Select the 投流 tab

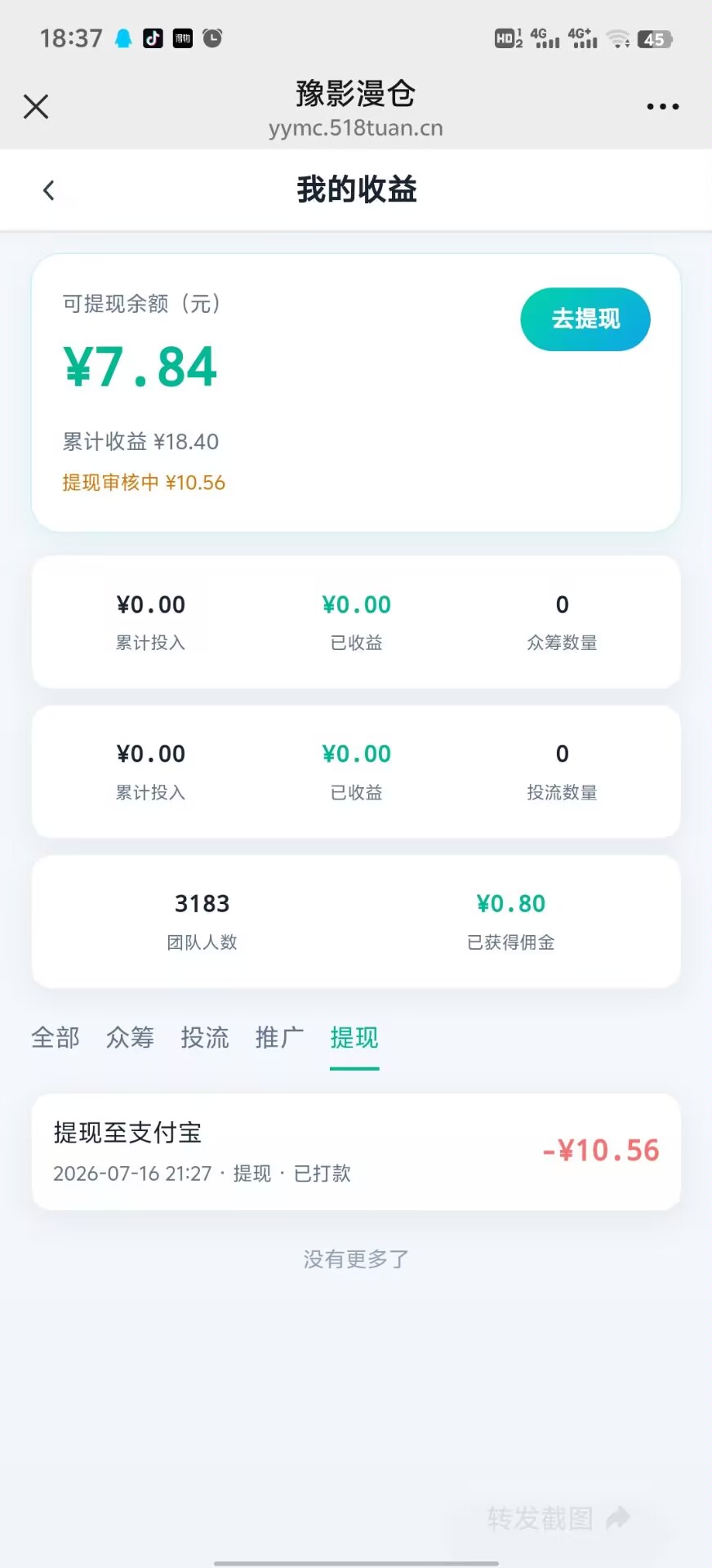click(205, 1038)
